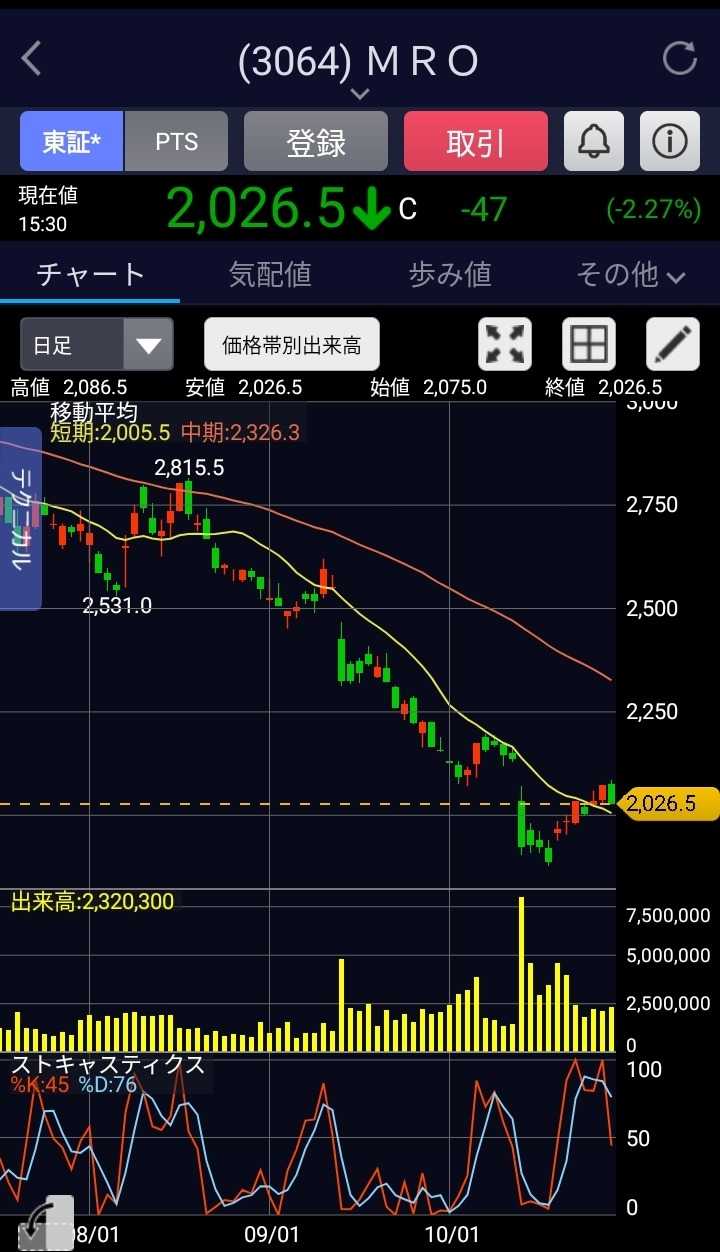Open the price alert bell
The height and width of the screenshot is (1252, 720).
594,142
